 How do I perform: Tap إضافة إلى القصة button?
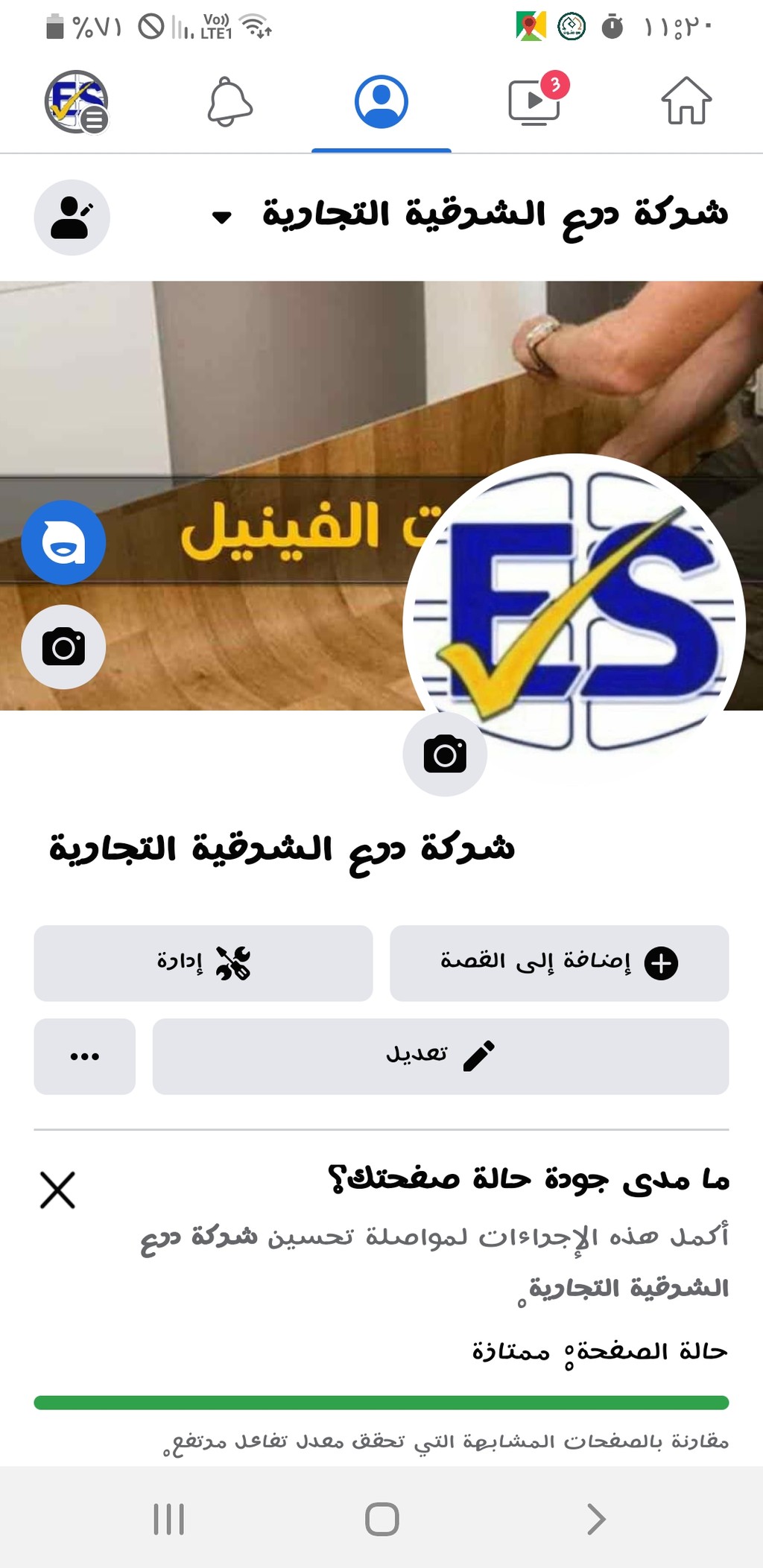click(559, 963)
